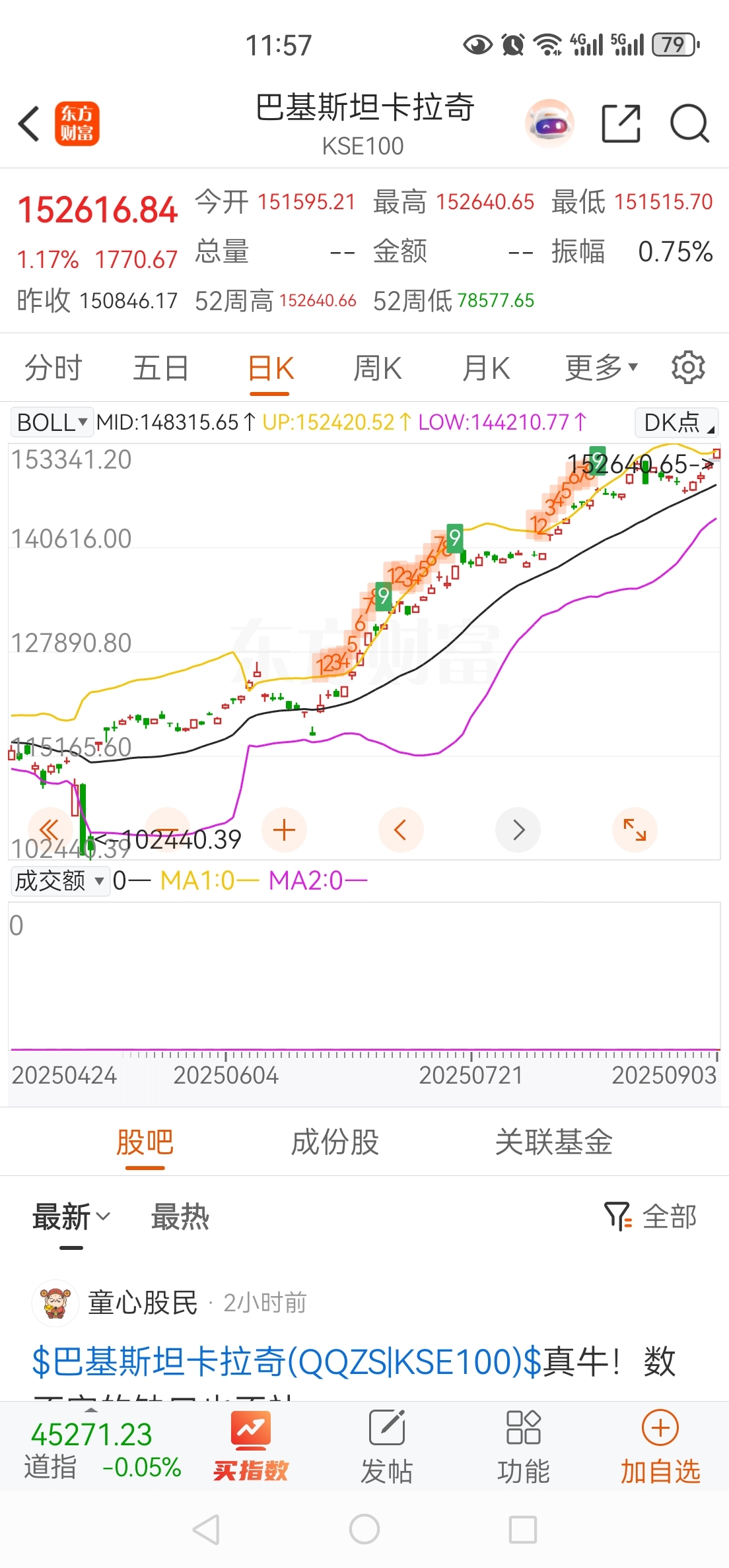Open the AI assistant robot icon
This screenshot has height=1568, width=729.
(549, 123)
